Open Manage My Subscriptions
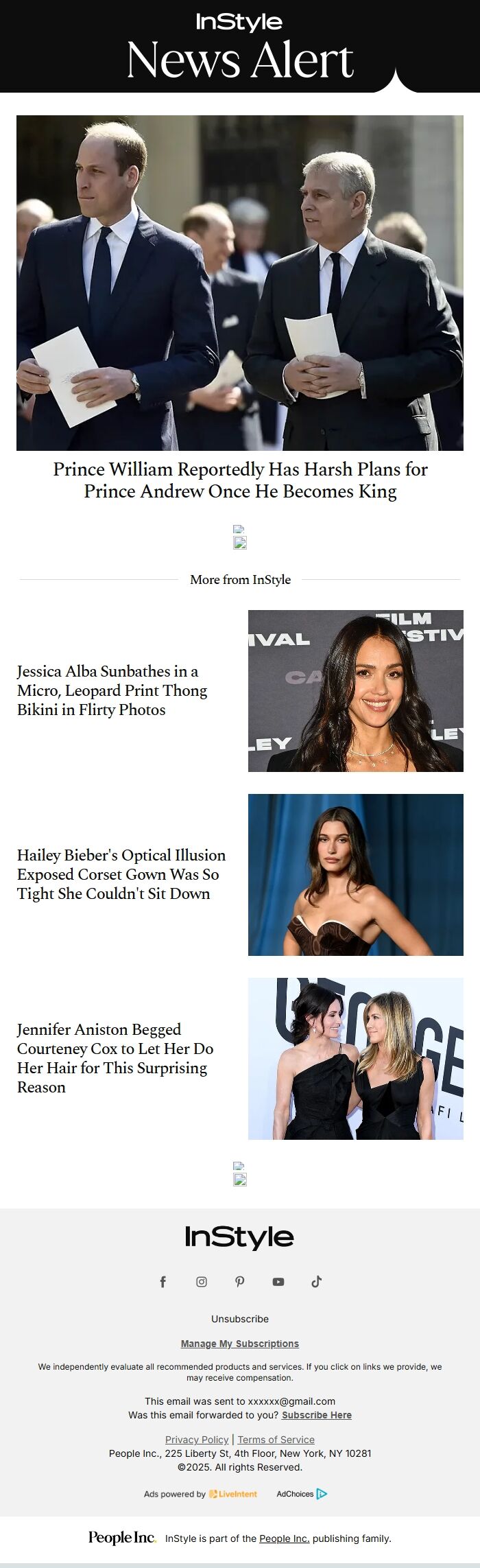The height and width of the screenshot is (1568, 480). point(240,1344)
